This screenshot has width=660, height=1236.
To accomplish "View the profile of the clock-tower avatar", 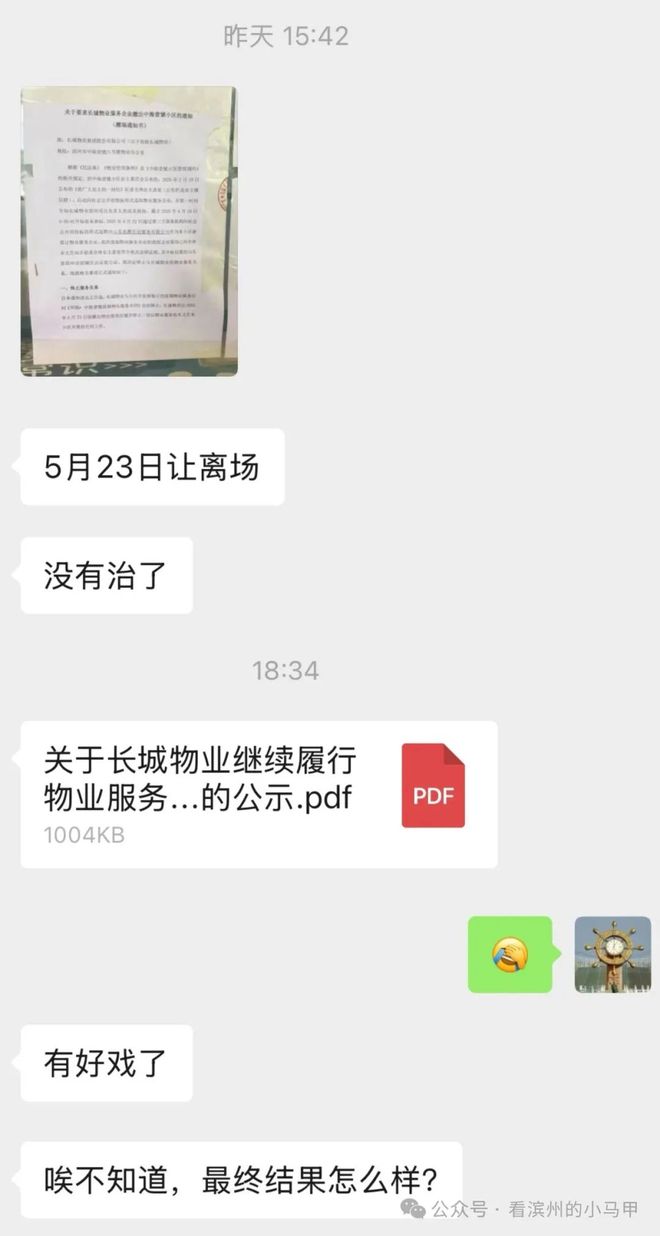I will point(612,954).
